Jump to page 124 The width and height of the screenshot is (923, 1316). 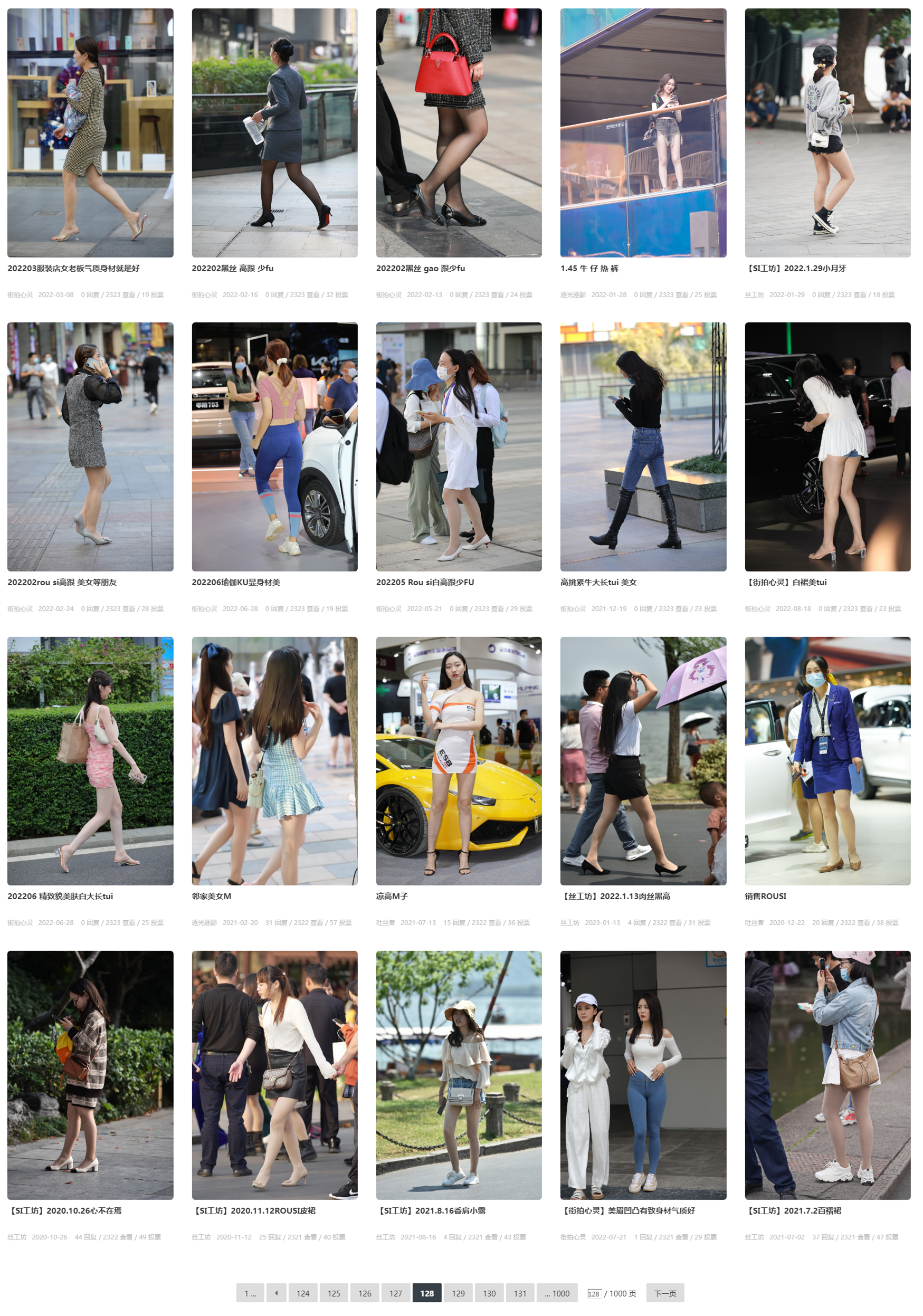(303, 1293)
